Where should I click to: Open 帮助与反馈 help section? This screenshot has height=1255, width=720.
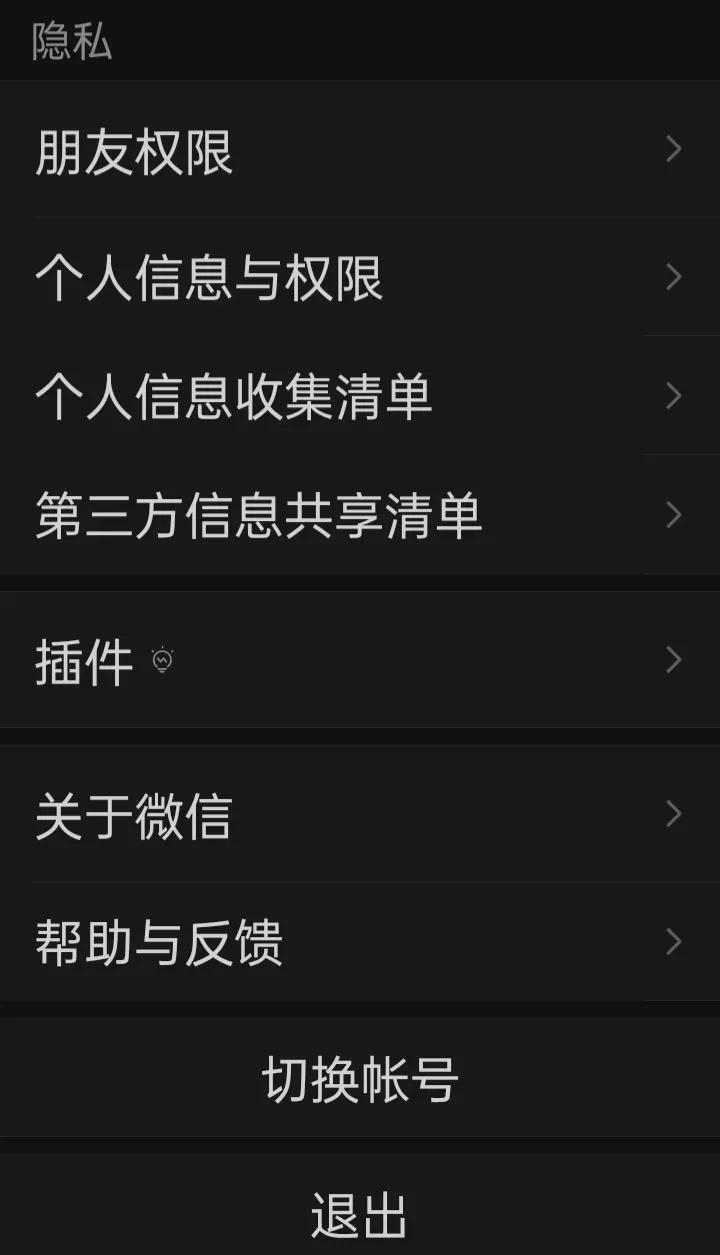360,940
